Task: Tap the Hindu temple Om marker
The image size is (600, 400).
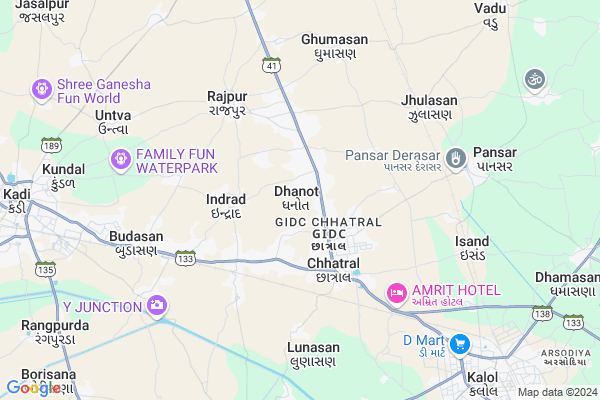Action: (x=535, y=78)
